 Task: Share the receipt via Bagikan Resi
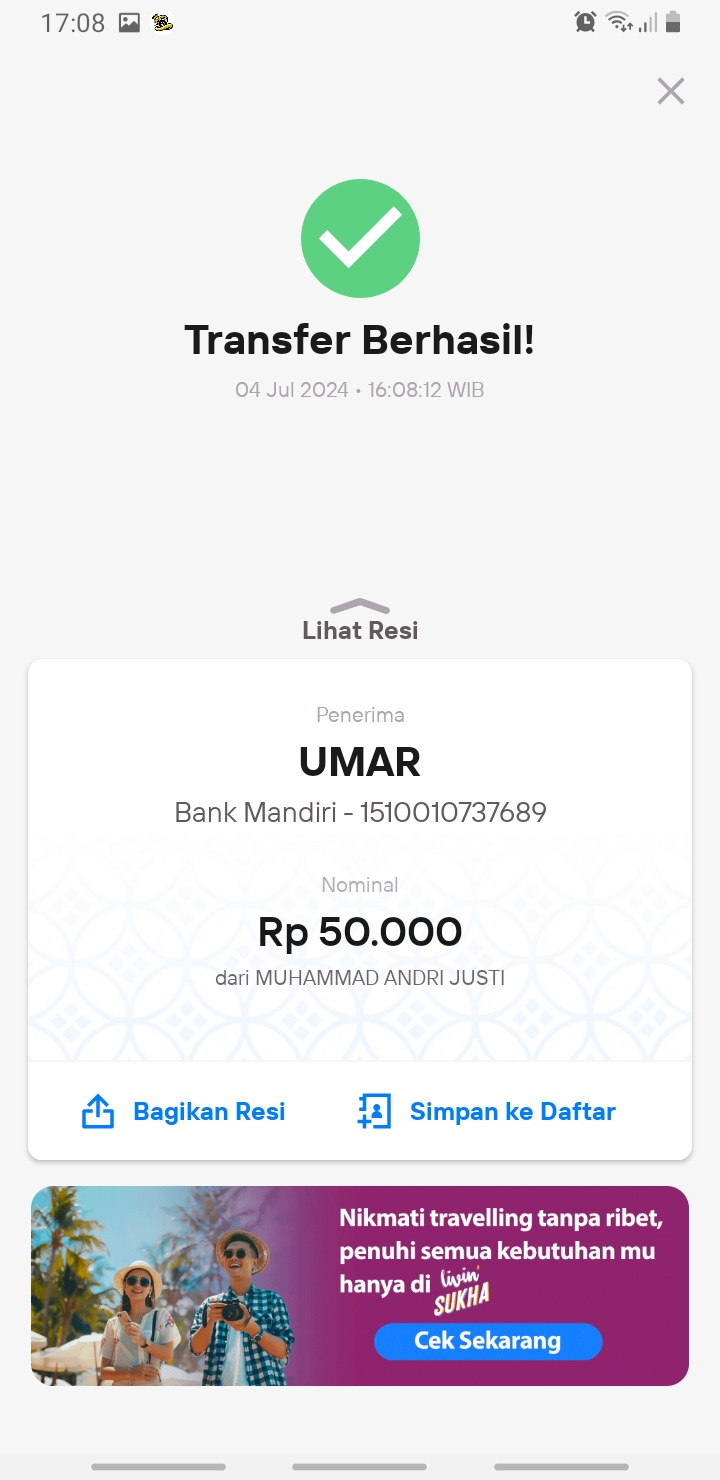[184, 1111]
